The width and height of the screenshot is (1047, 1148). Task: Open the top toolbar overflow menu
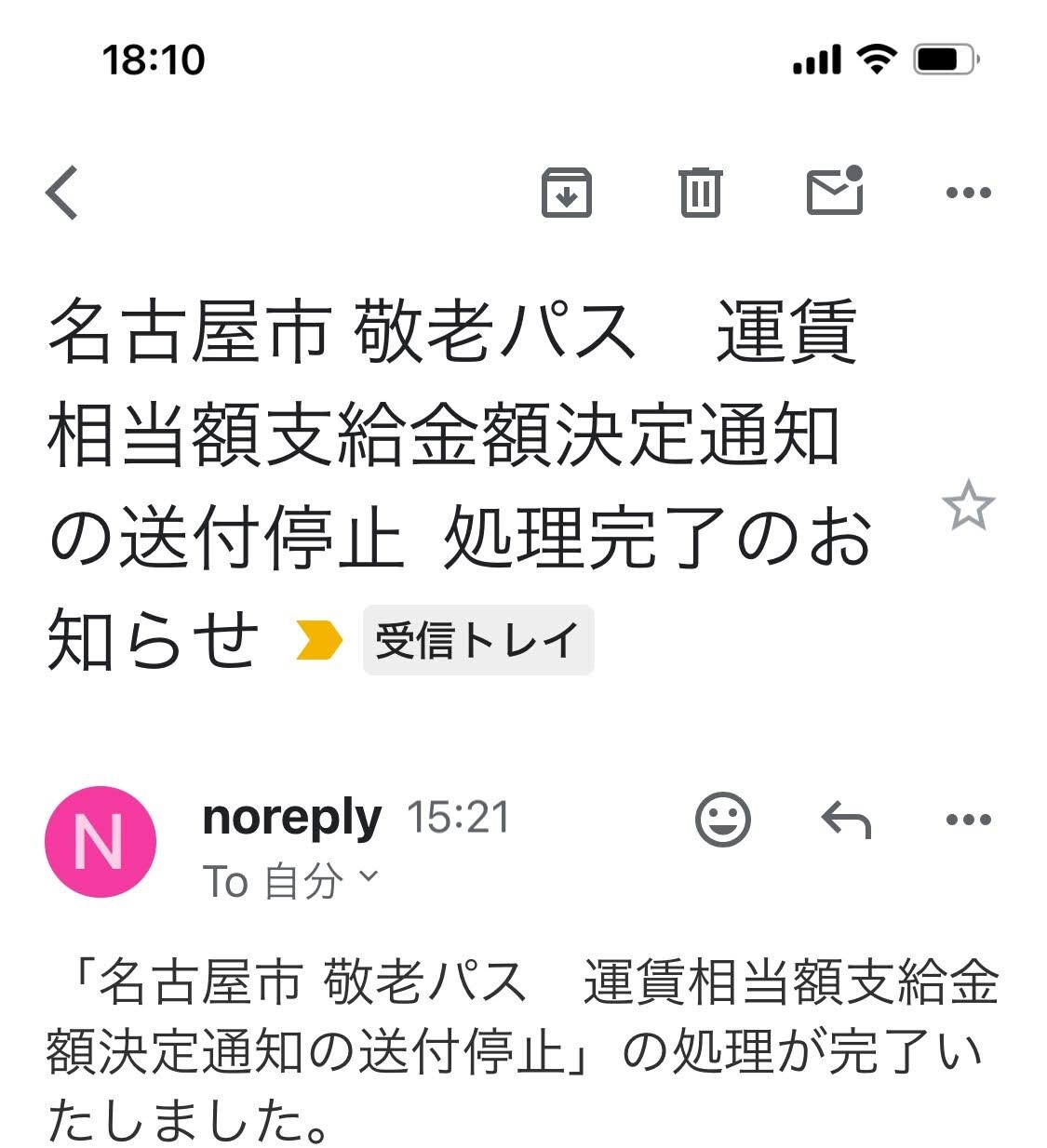tap(968, 193)
